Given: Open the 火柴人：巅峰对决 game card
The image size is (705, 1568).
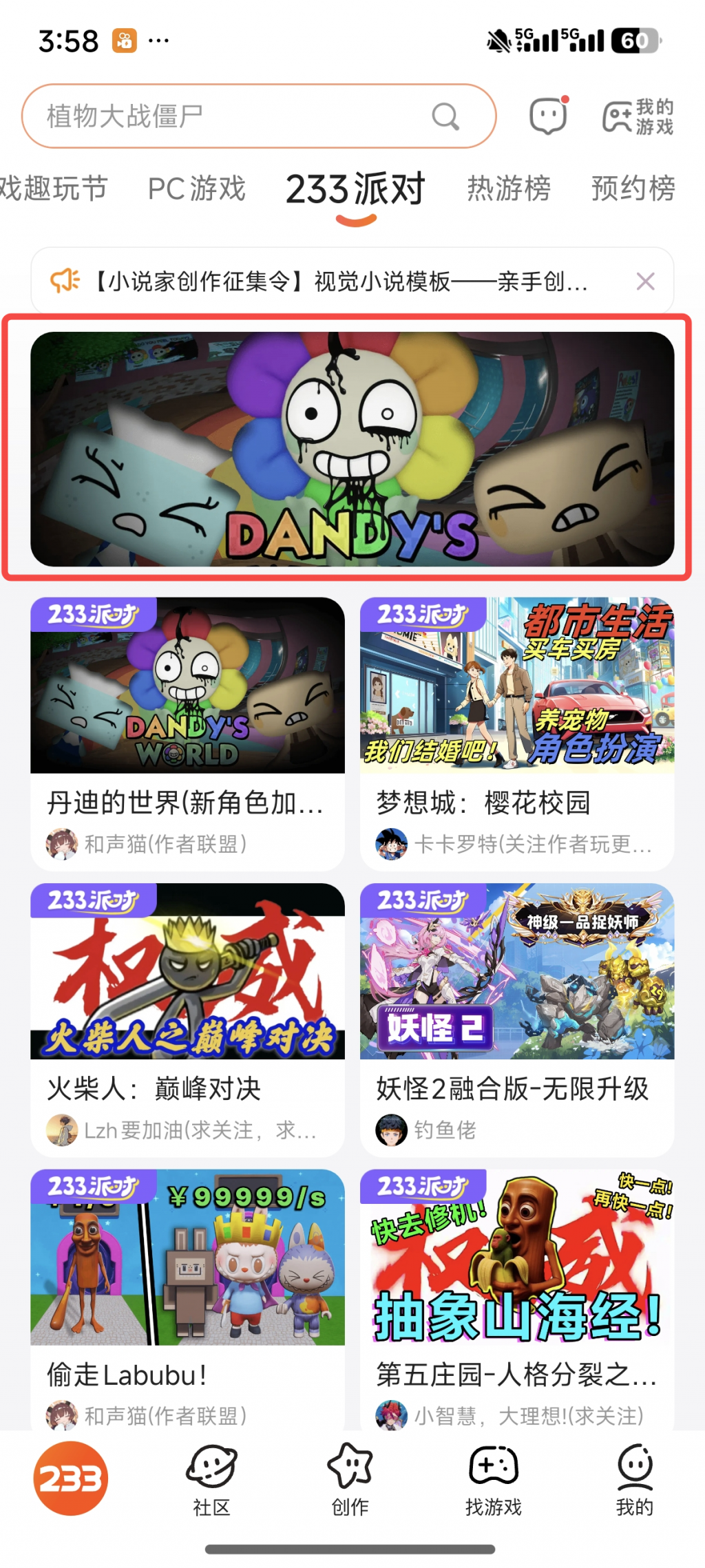Looking at the screenshot, I should pos(187,1019).
